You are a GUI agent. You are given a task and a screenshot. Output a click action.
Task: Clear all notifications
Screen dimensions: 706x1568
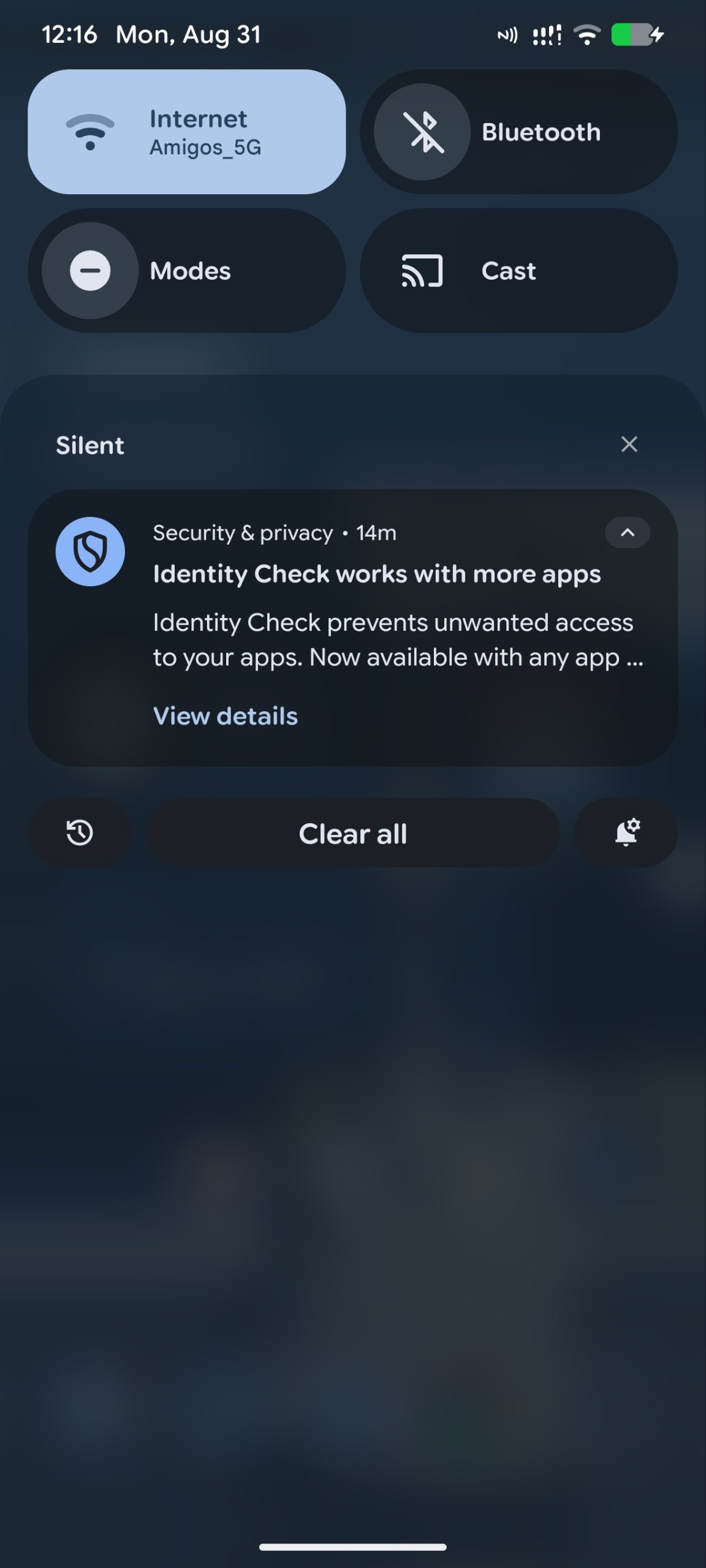click(x=353, y=833)
